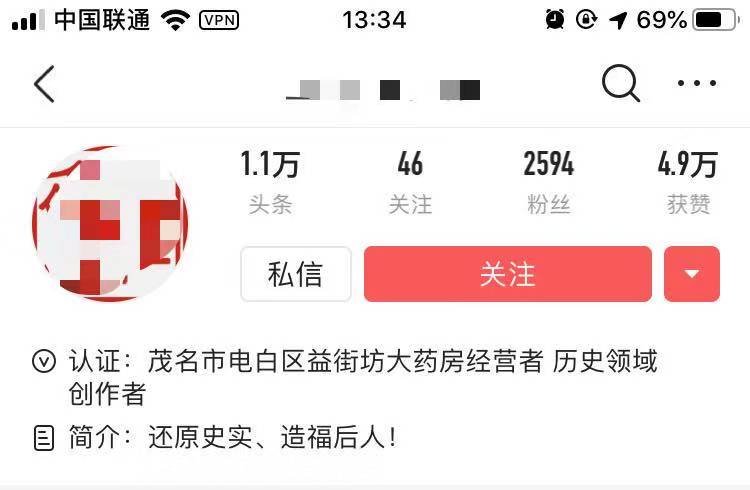View the 4.9万 获赞 likes count
This screenshot has width=750, height=490.
coord(688,182)
